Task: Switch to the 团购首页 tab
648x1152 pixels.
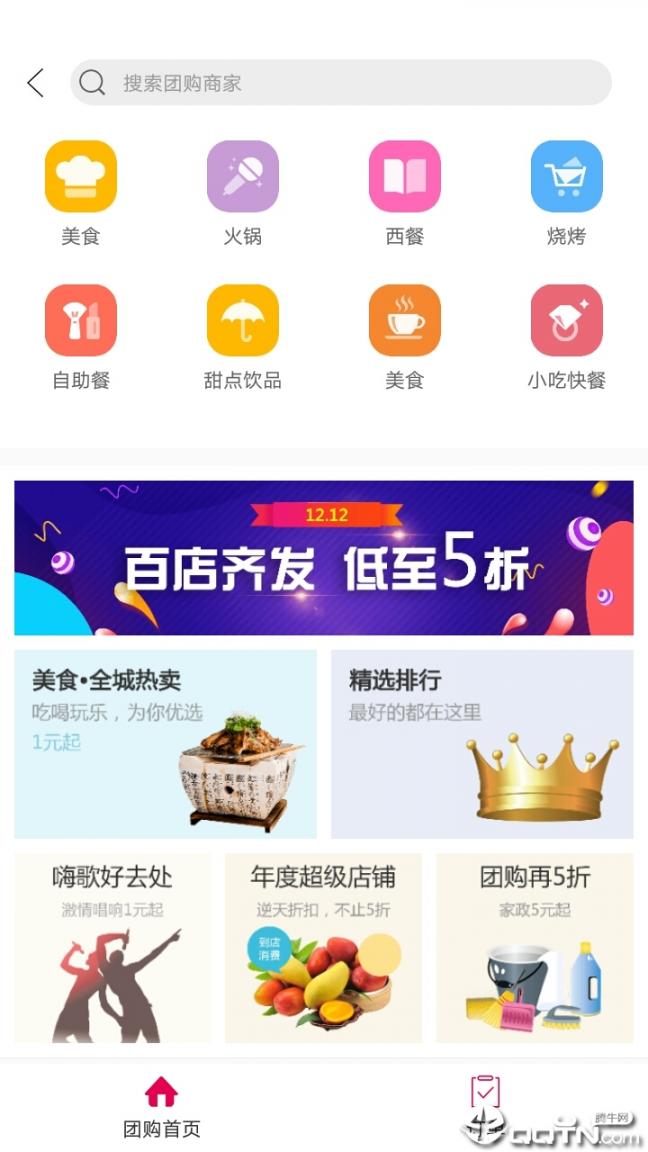Action: click(x=162, y=1107)
